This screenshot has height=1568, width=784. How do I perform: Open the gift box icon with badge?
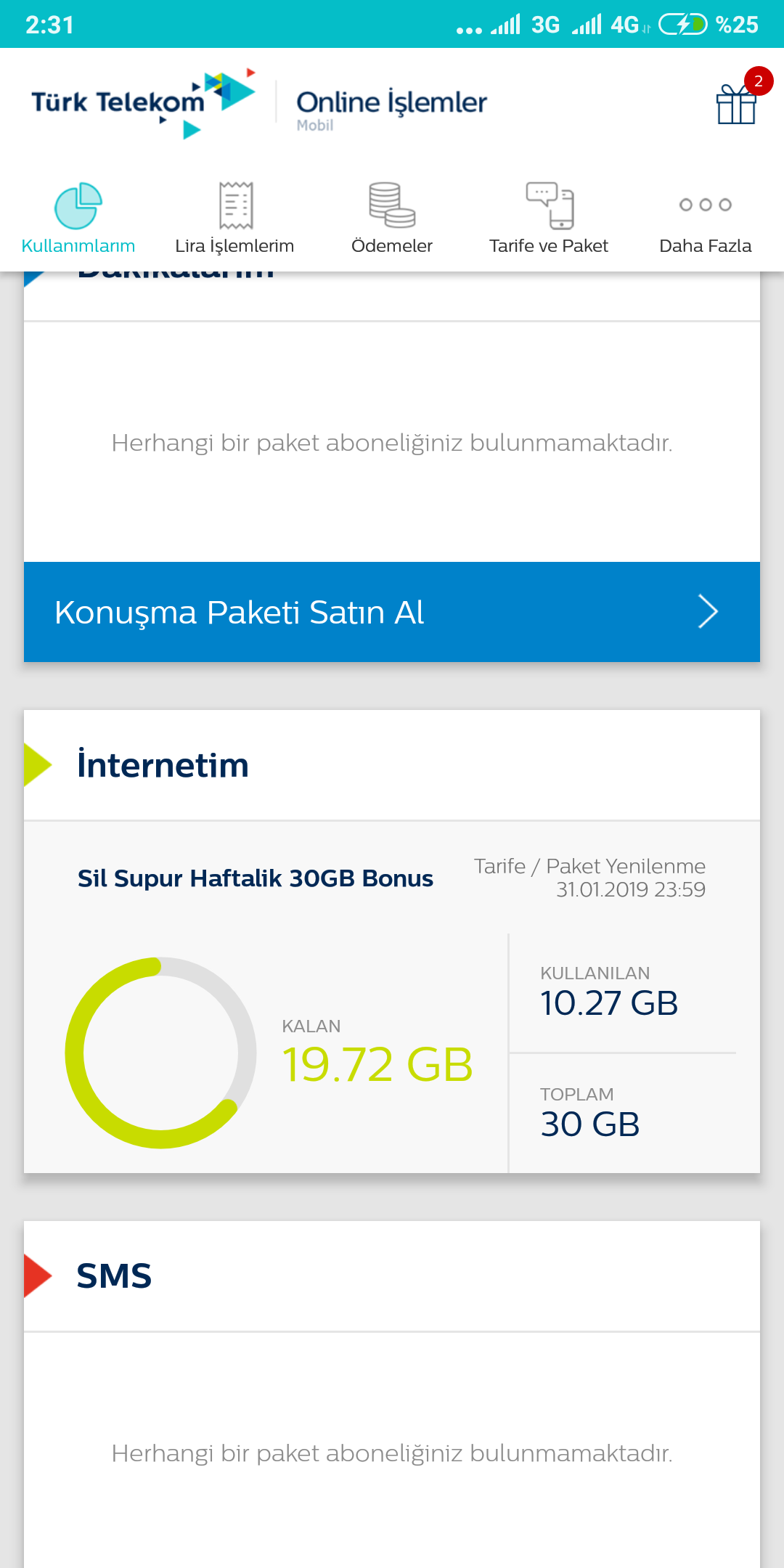[737, 102]
